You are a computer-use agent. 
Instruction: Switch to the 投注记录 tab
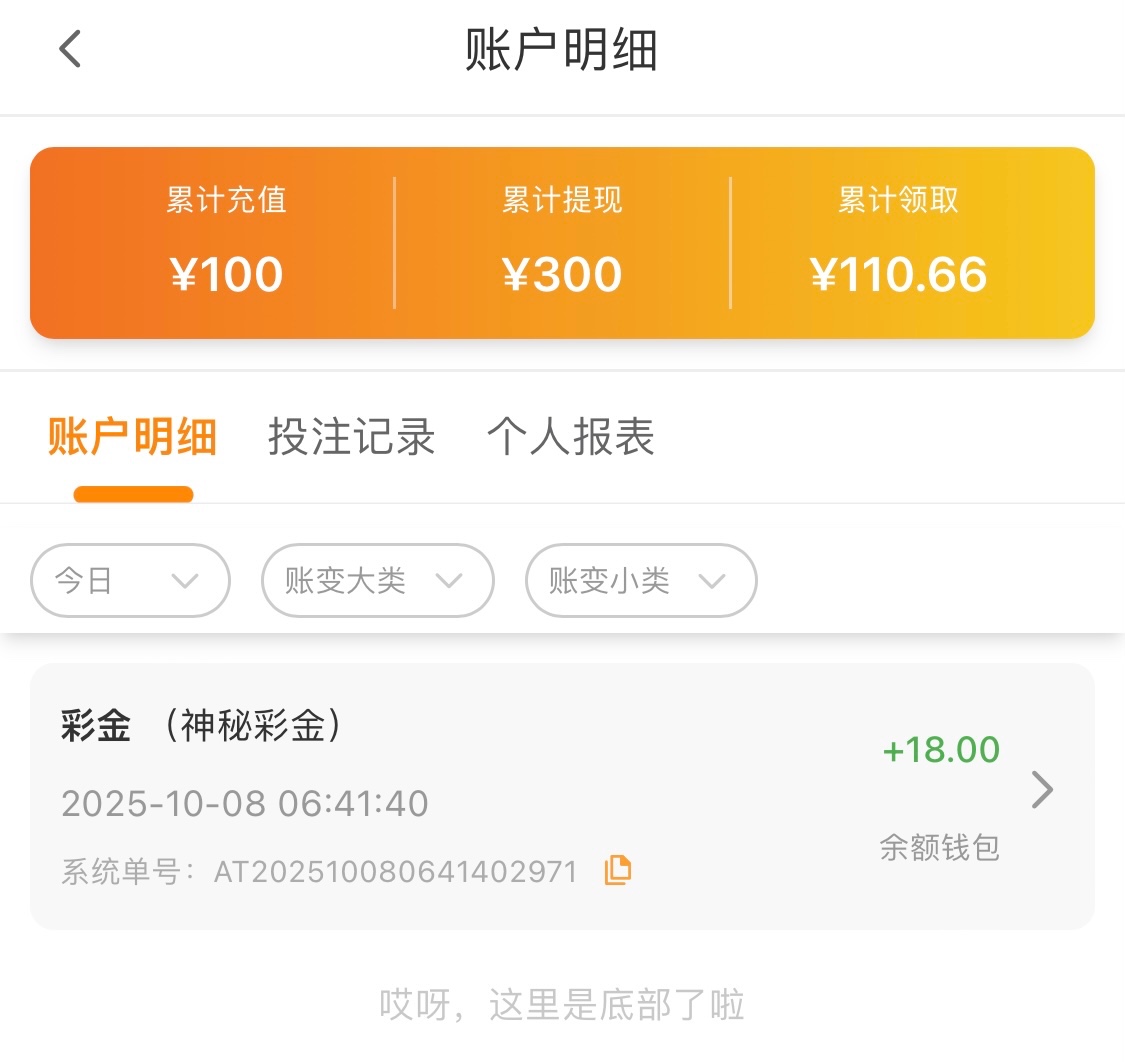[x=351, y=438]
